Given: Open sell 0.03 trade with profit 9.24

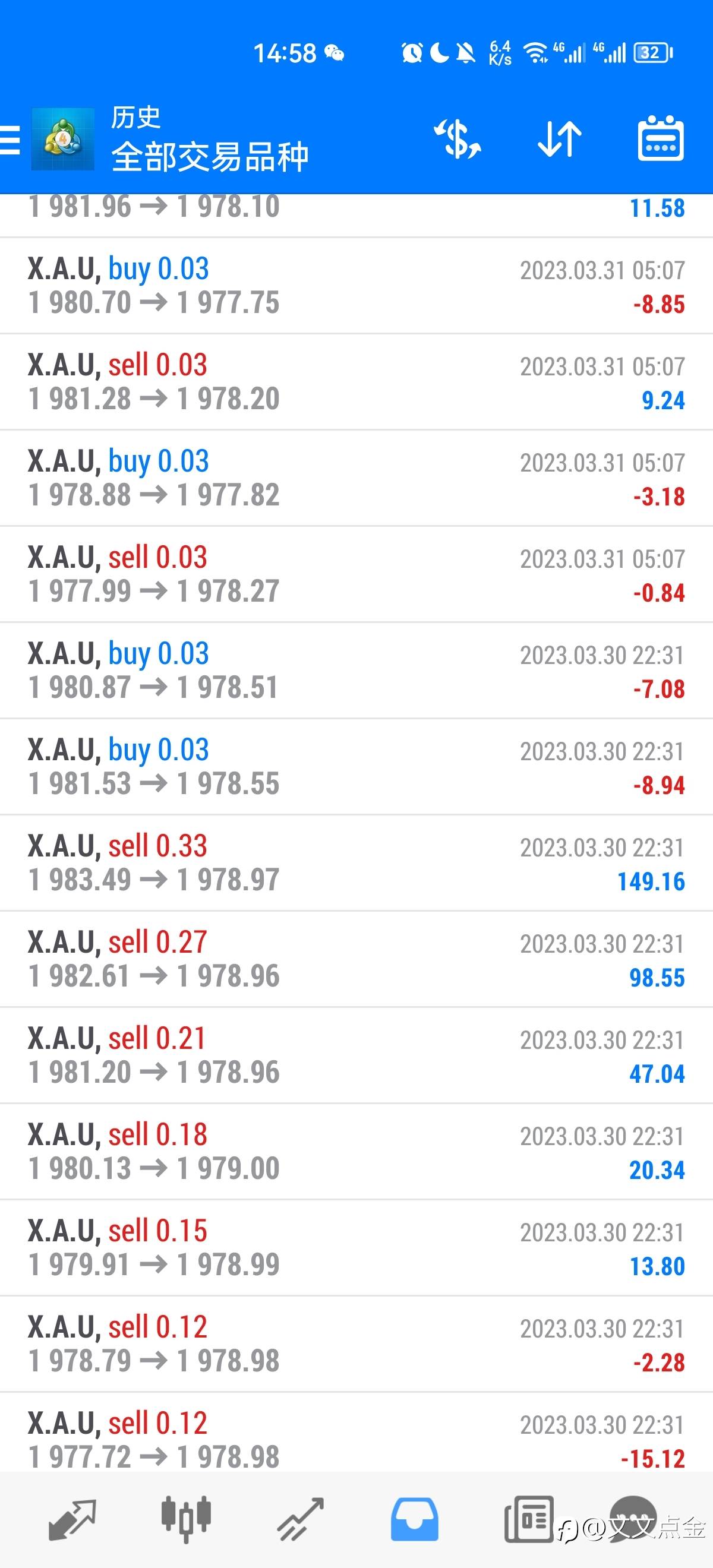Looking at the screenshot, I should pyautogui.click(x=356, y=382).
